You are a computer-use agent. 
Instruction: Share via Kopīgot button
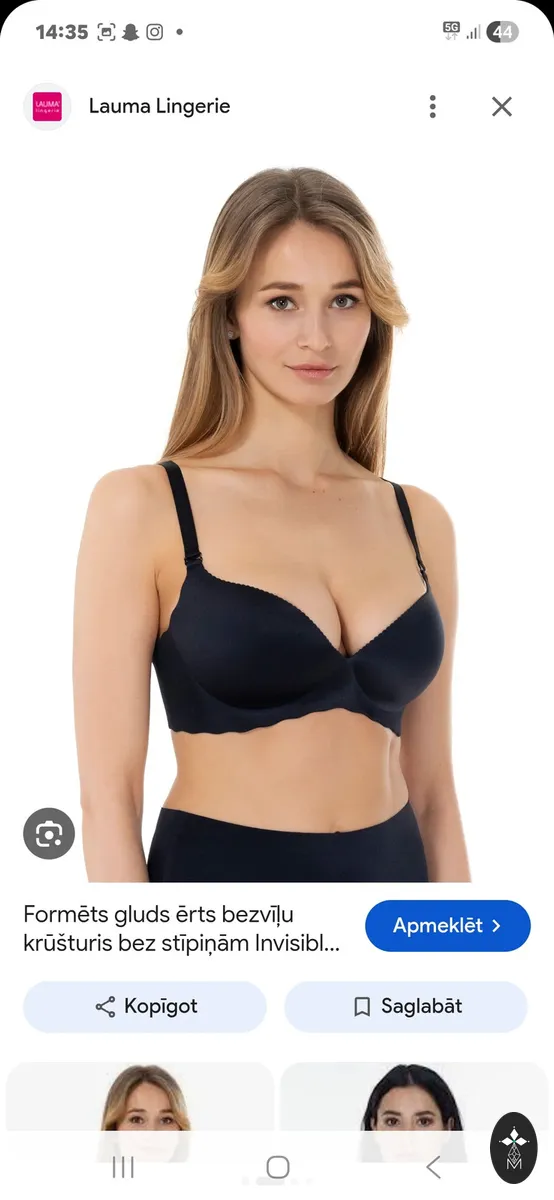[145, 1007]
